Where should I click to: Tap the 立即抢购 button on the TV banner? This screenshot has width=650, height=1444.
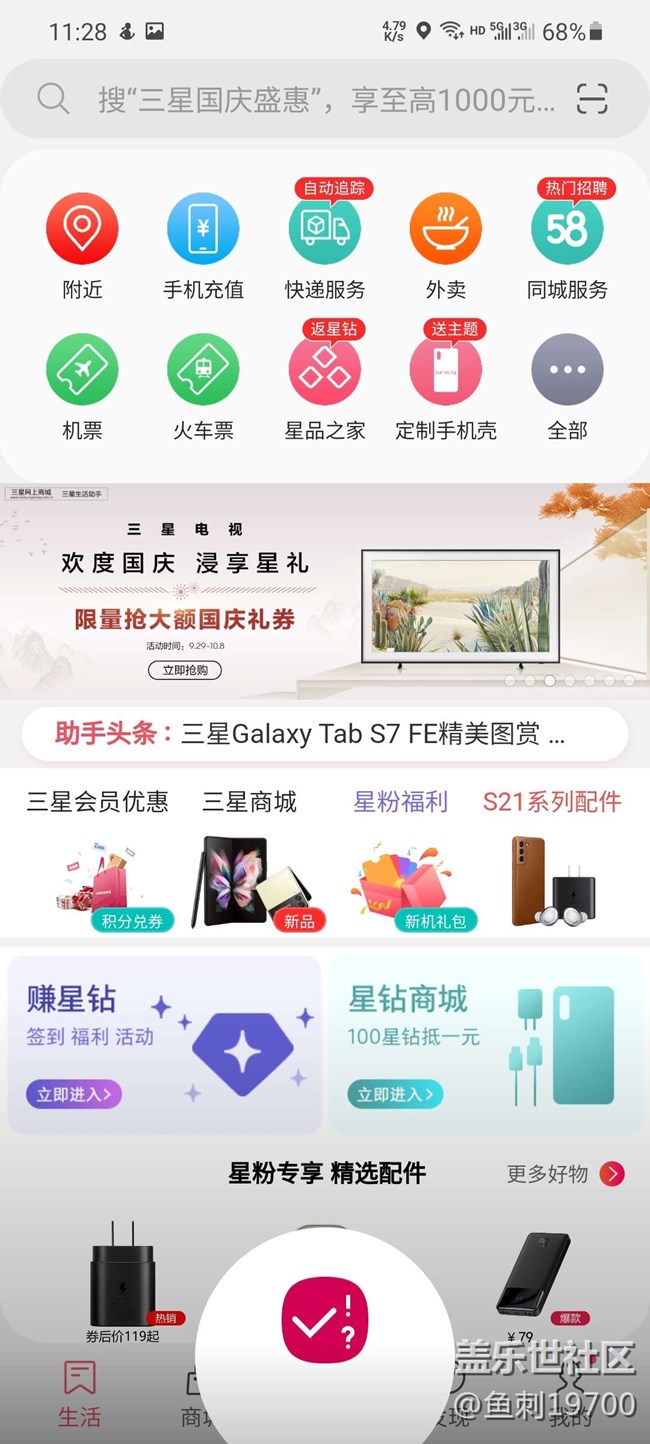pyautogui.click(x=185, y=670)
